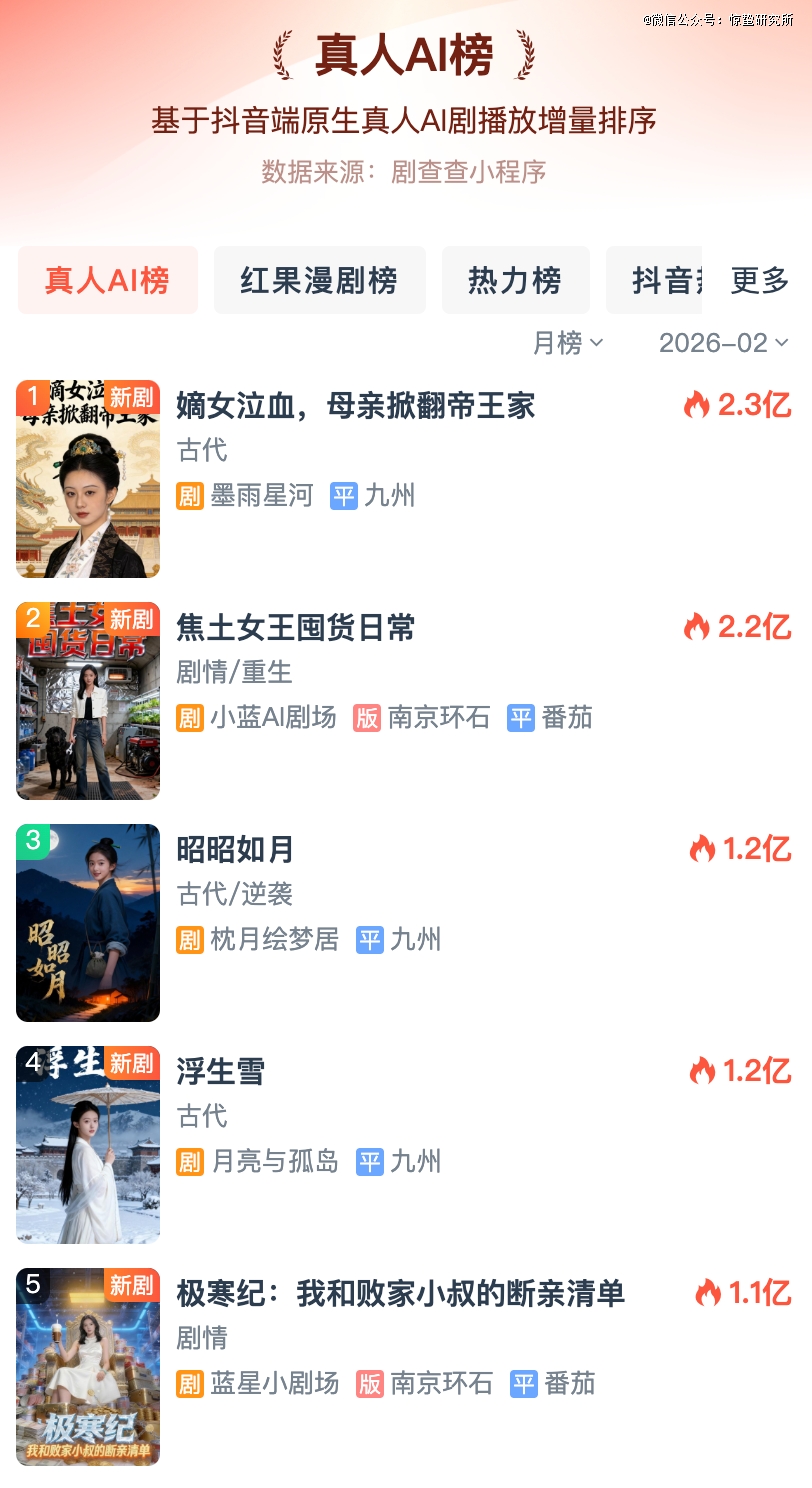Switch to the 热力榜 tab
The height and width of the screenshot is (1488, 812).
tap(515, 281)
